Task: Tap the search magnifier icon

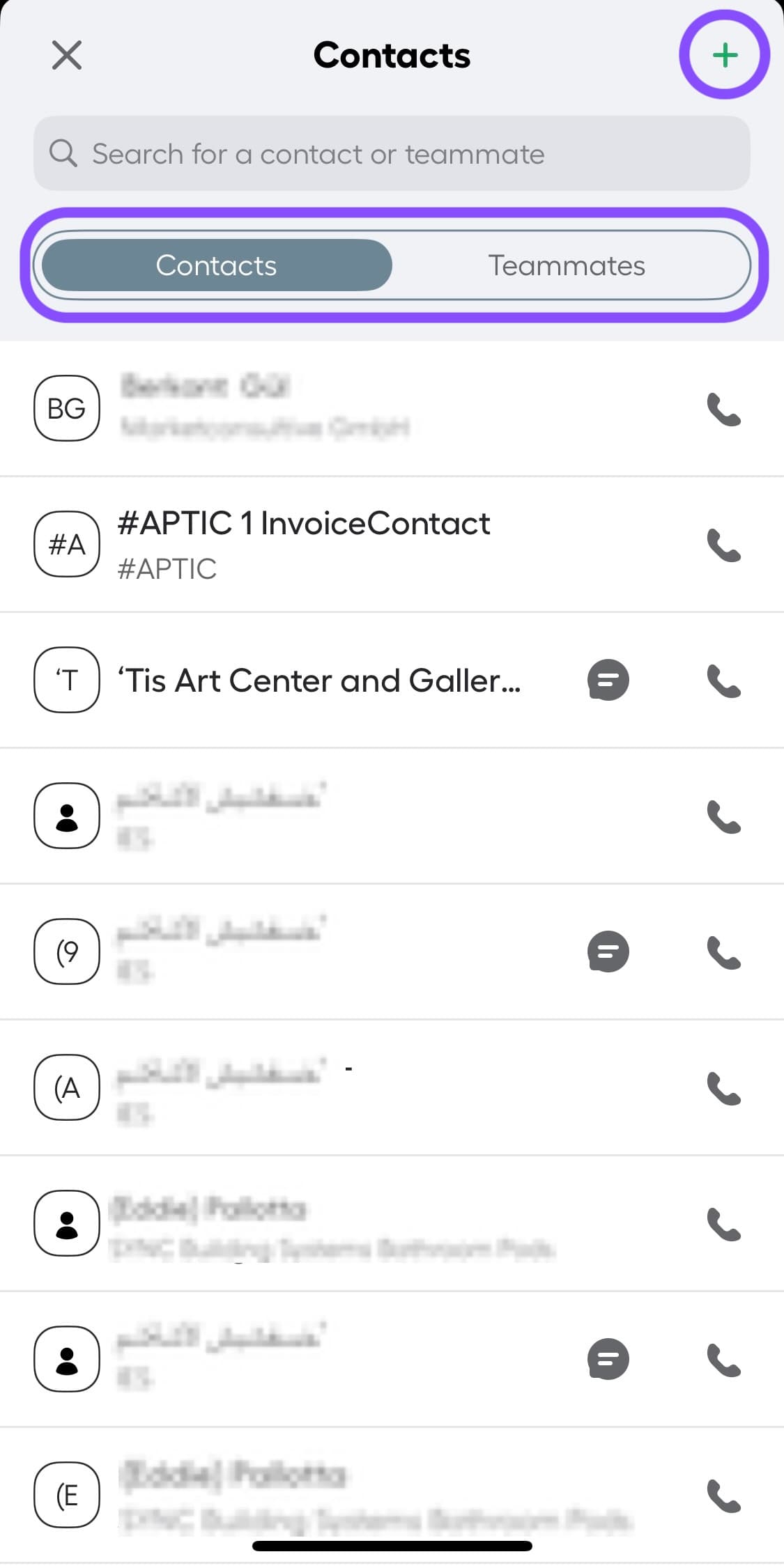Action: pos(63,153)
